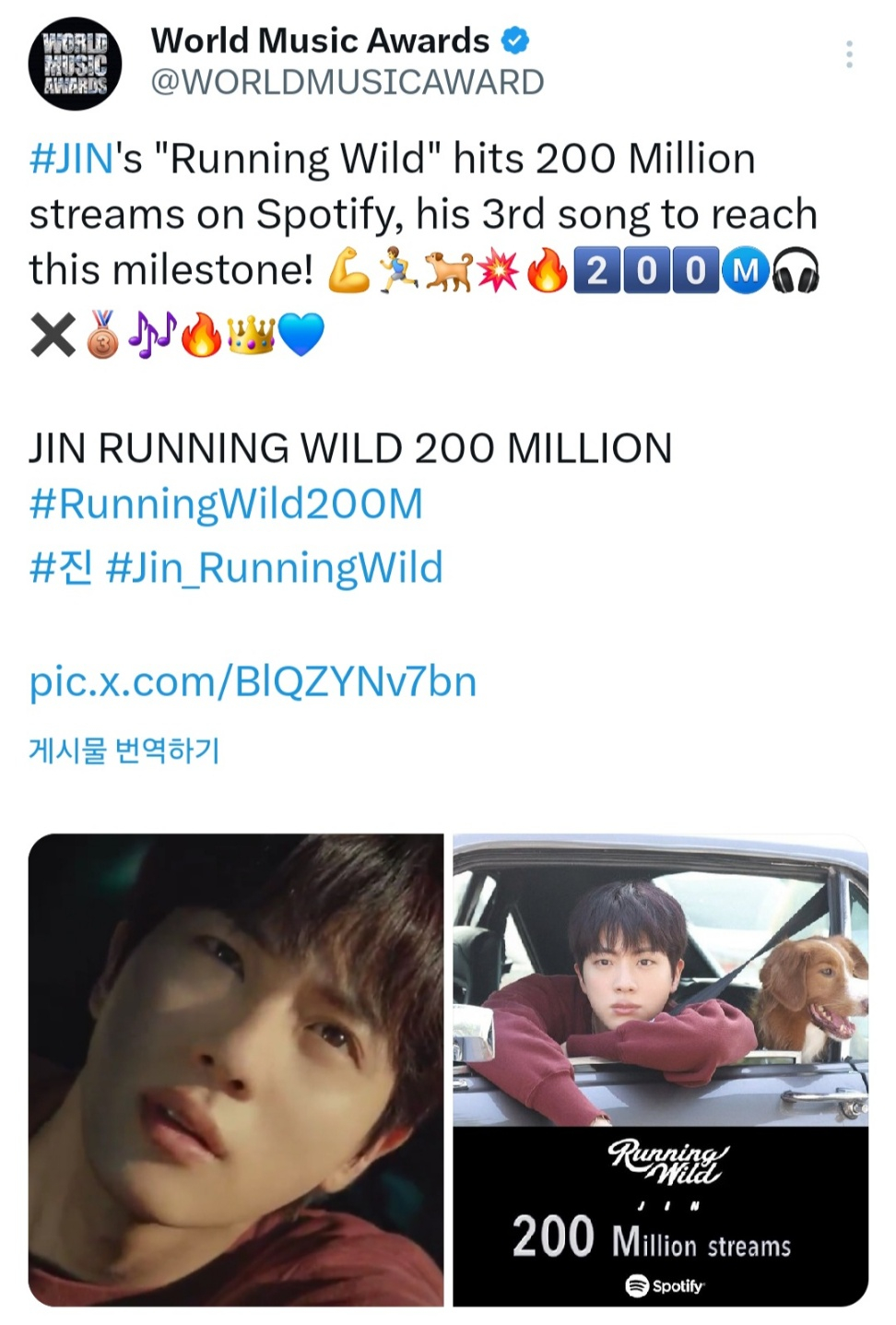This screenshot has height=1325, width=896.
Task: Open the #진 hashtag
Action: 61,567
